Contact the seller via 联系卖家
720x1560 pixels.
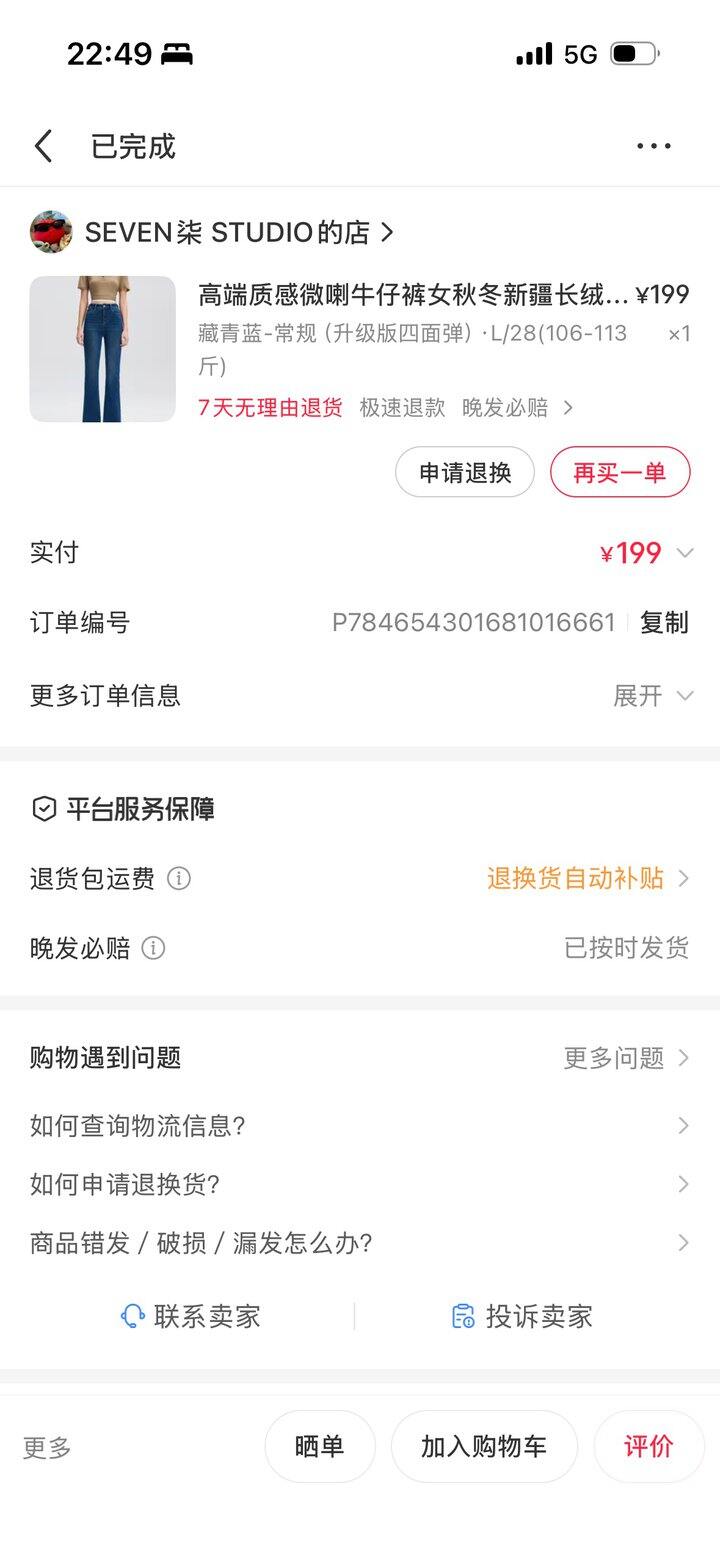pos(191,1316)
